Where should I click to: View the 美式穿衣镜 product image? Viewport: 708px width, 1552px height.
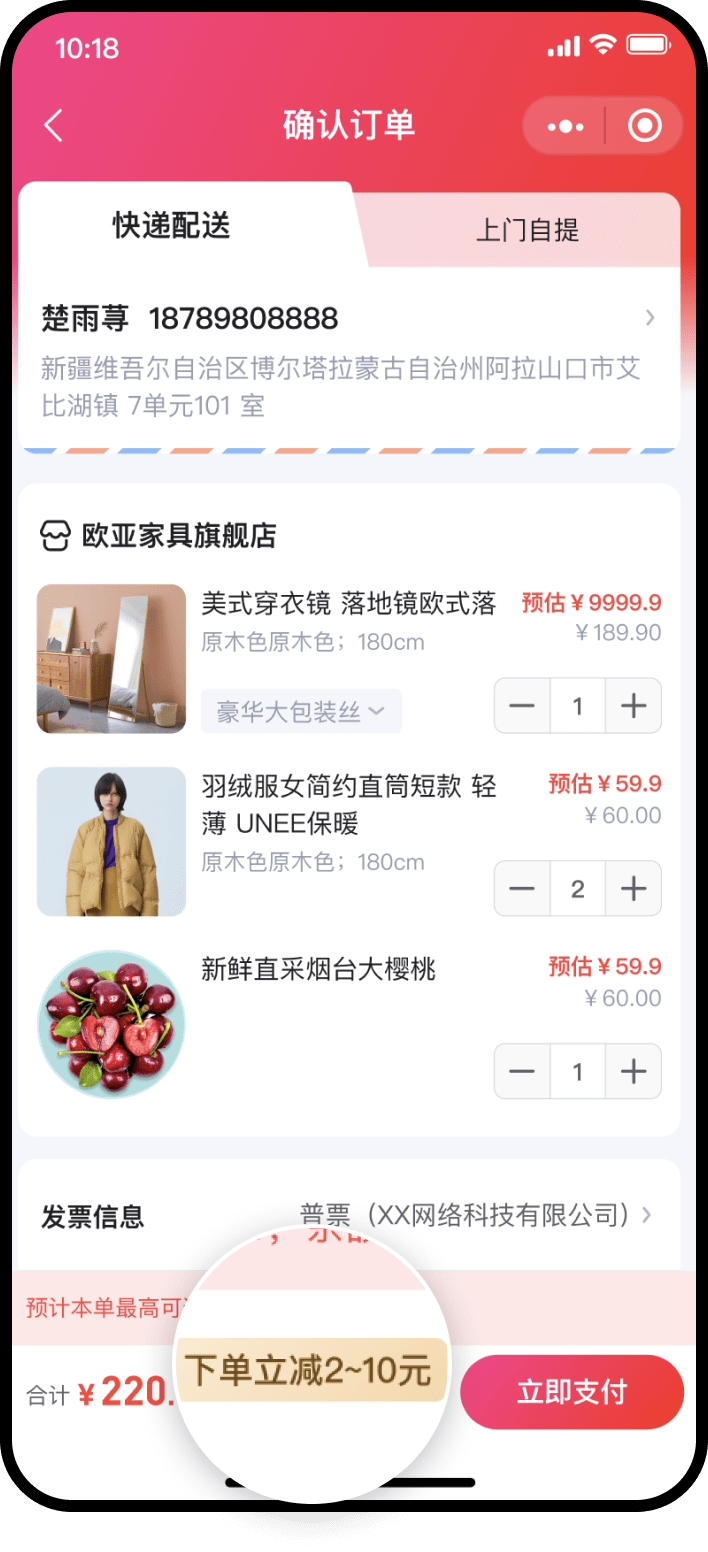point(112,659)
